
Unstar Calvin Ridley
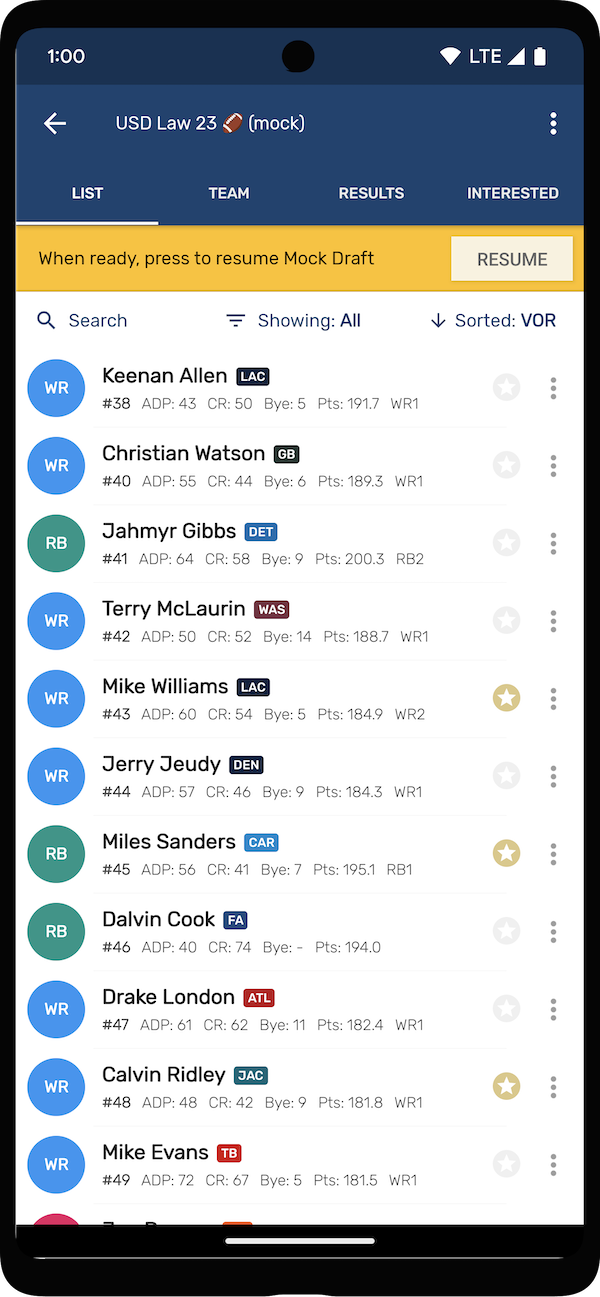pos(507,1086)
